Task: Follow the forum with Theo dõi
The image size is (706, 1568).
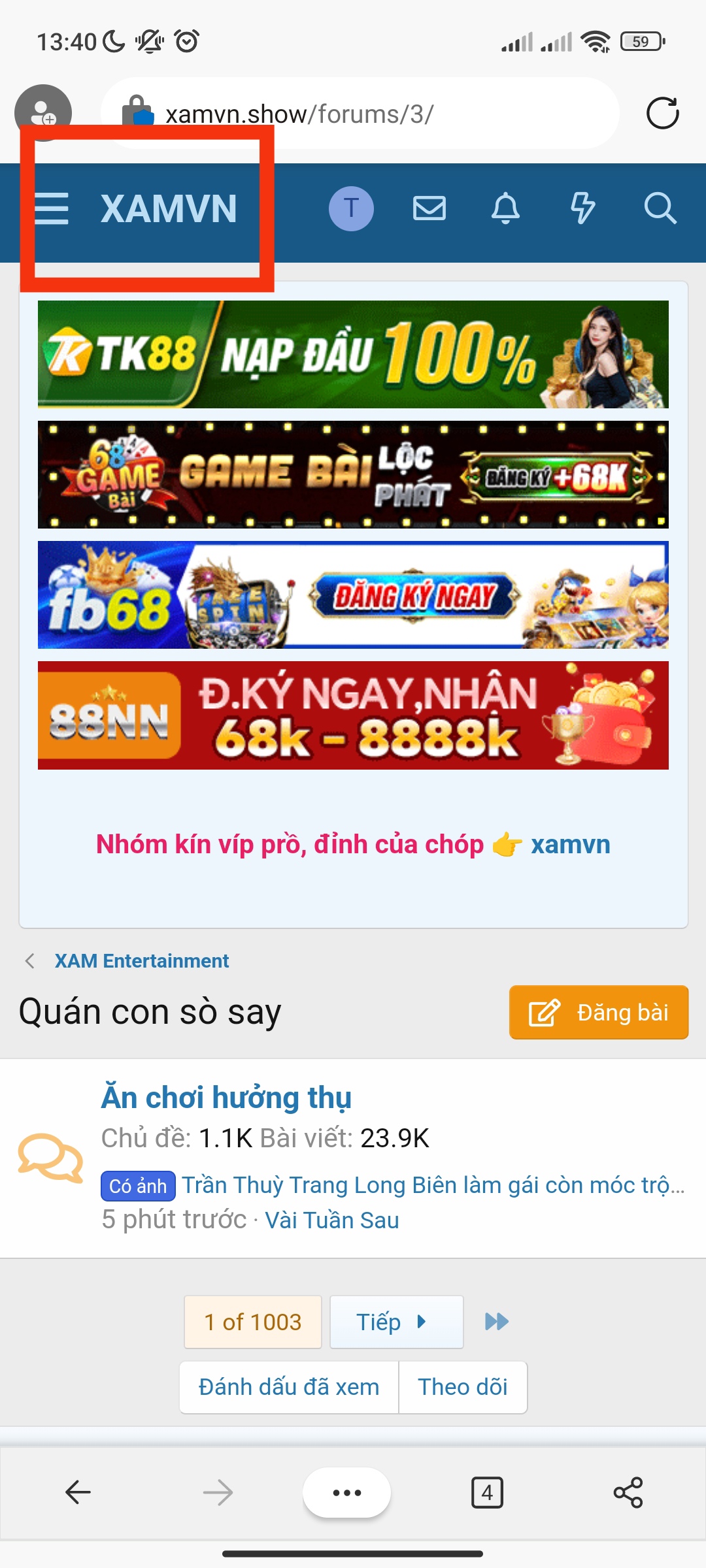Action: 463,1387
